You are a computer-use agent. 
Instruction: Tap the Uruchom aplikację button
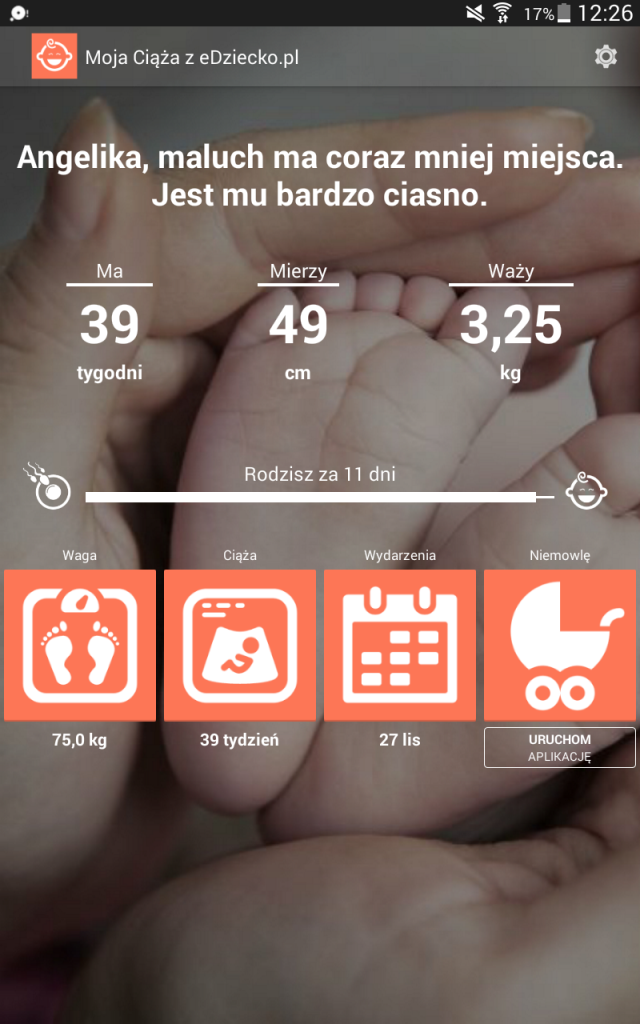tap(560, 748)
